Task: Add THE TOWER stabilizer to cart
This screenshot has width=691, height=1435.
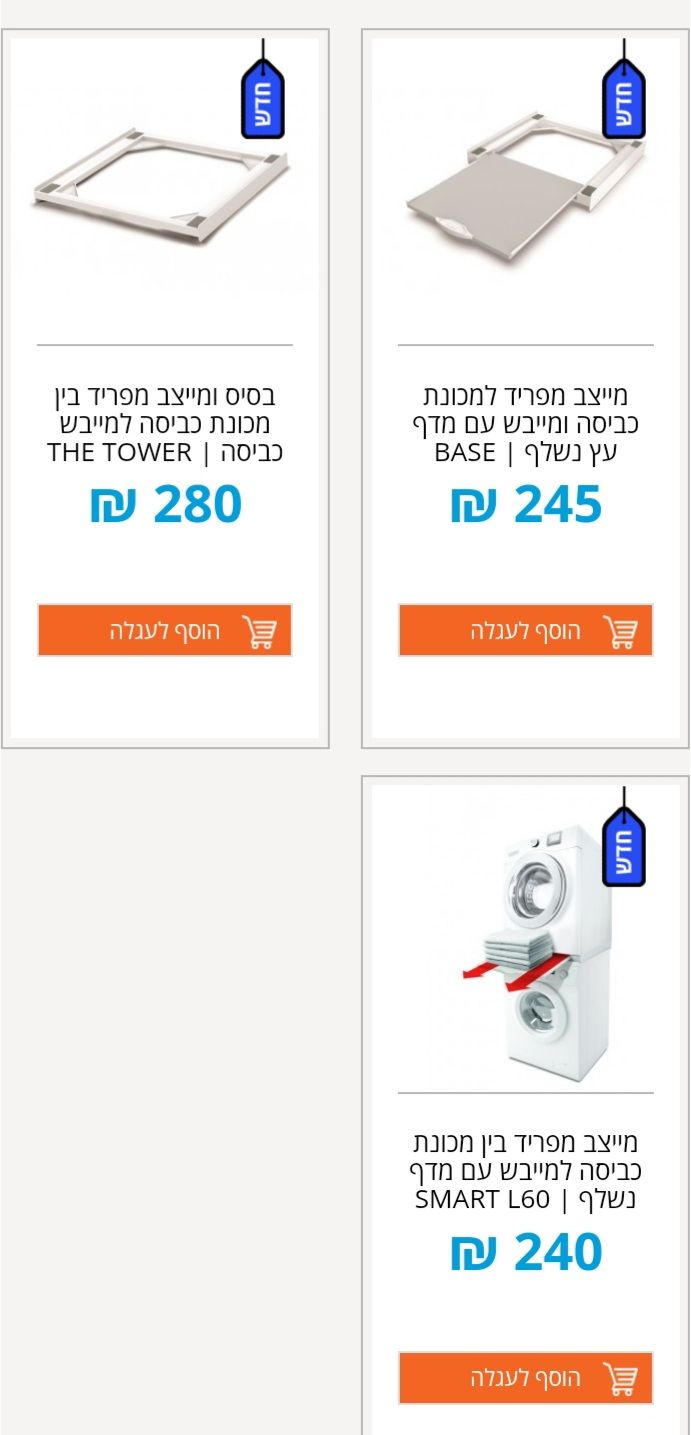Action: [x=165, y=631]
